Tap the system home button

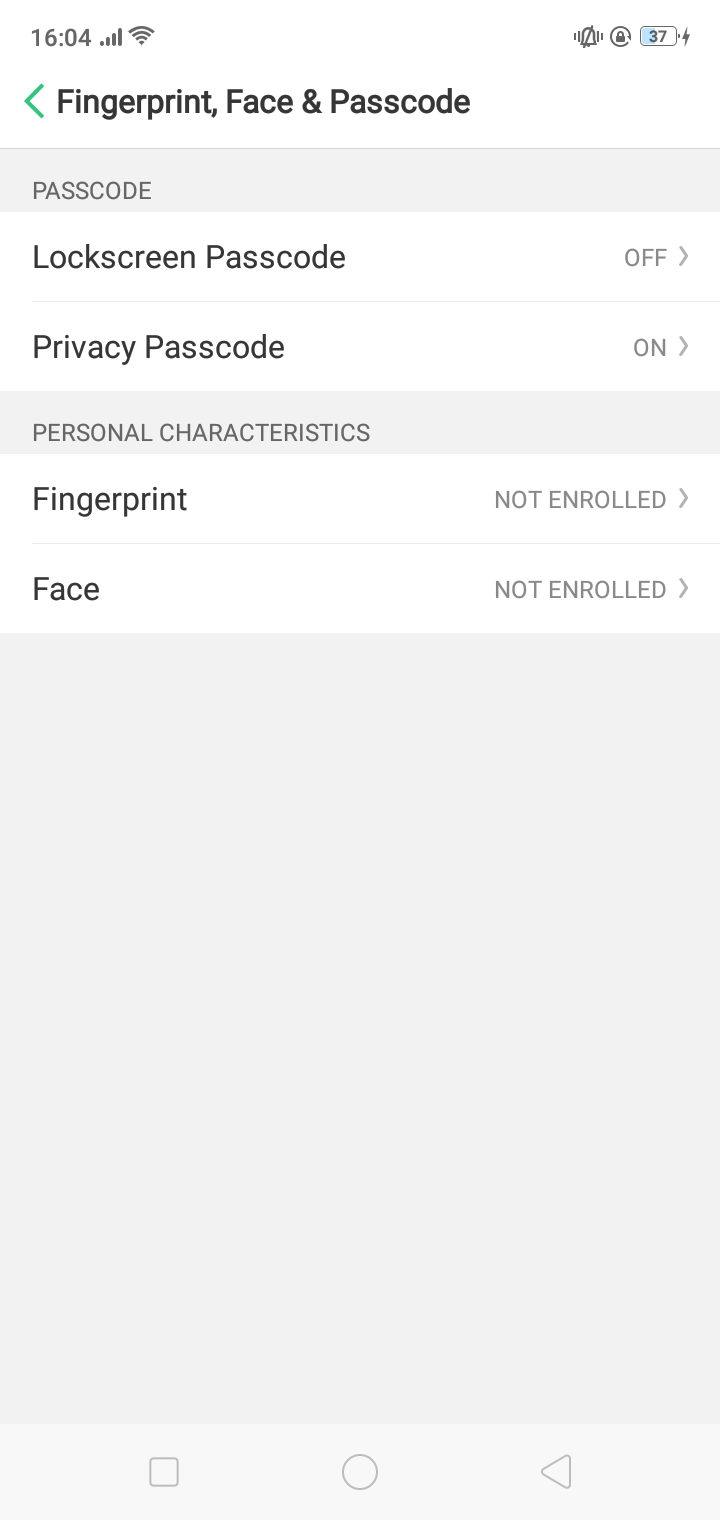(360, 1472)
